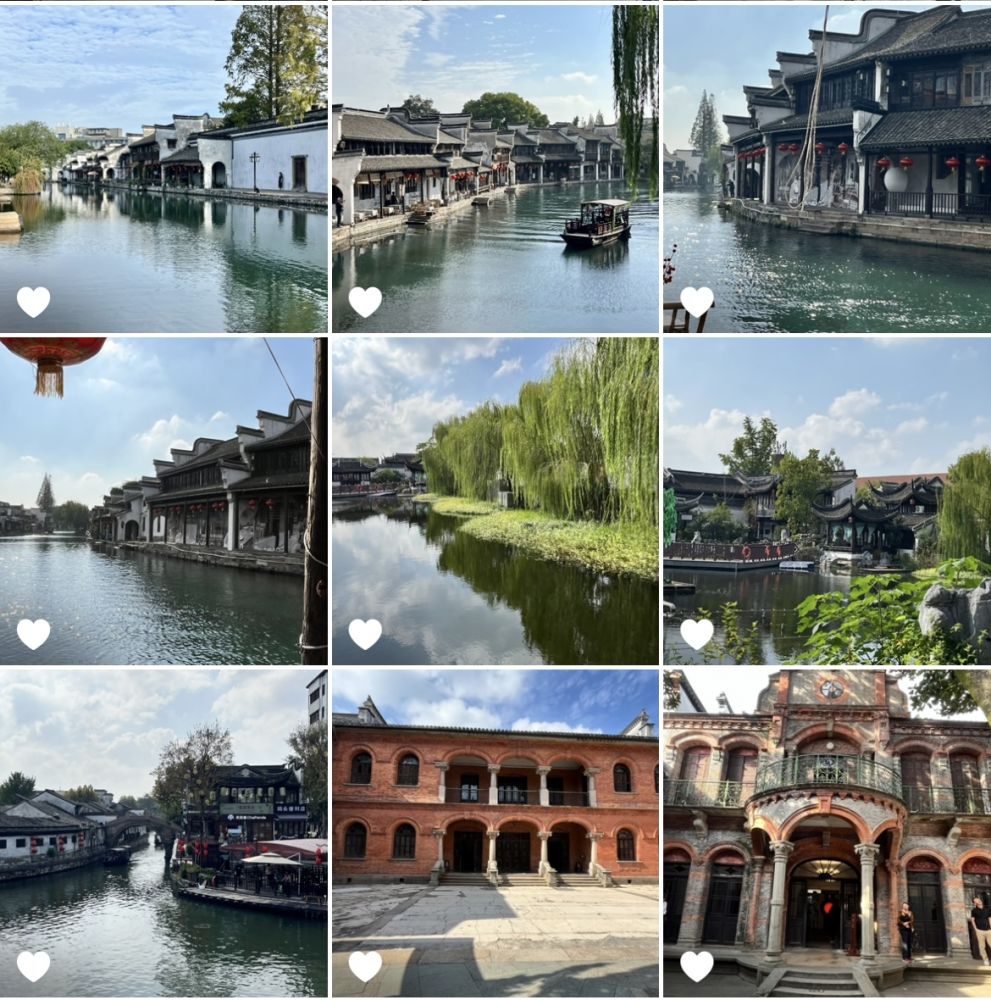Image resolution: width=991 pixels, height=1000 pixels.
Task: Open the red-brick arched colonnade building photo
Action: click(x=495, y=832)
